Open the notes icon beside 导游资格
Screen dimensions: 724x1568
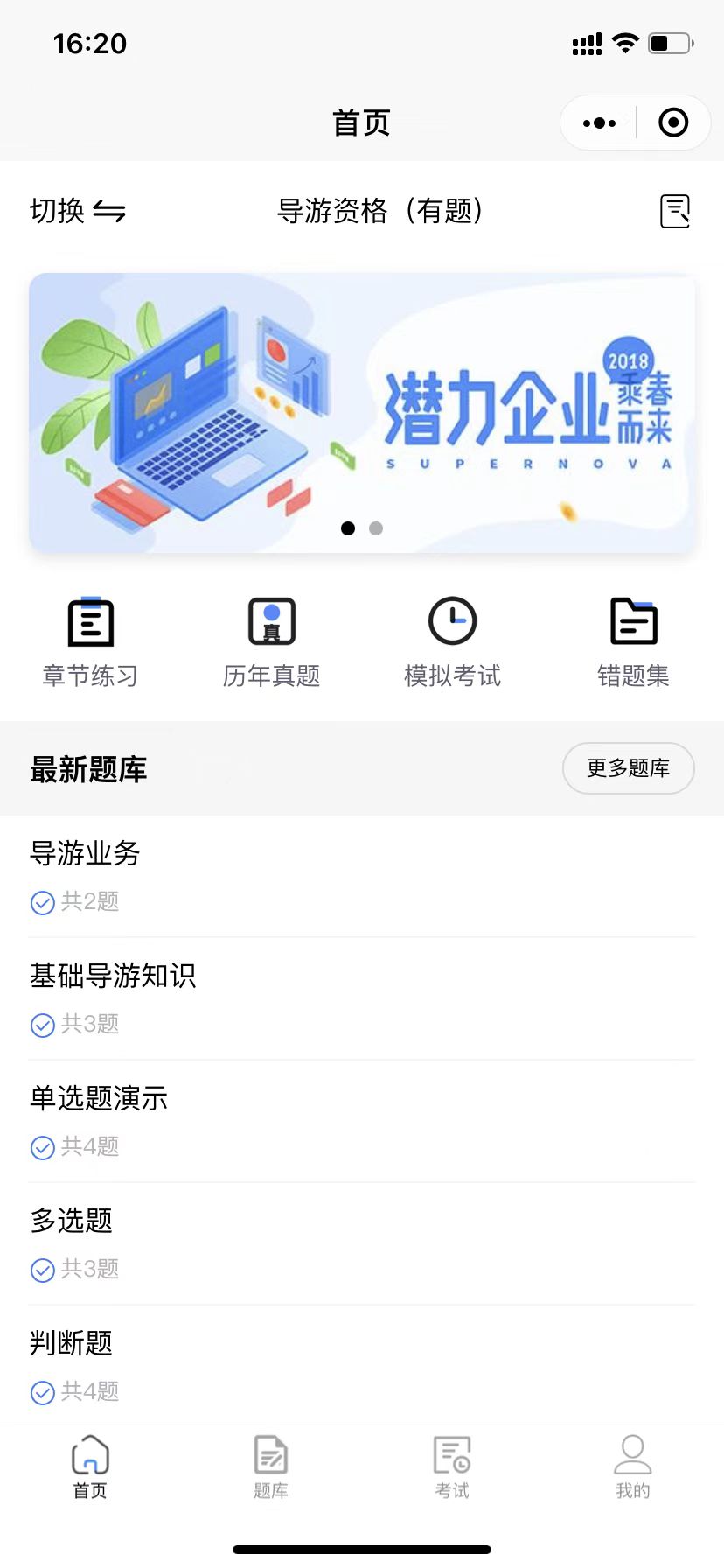(674, 211)
